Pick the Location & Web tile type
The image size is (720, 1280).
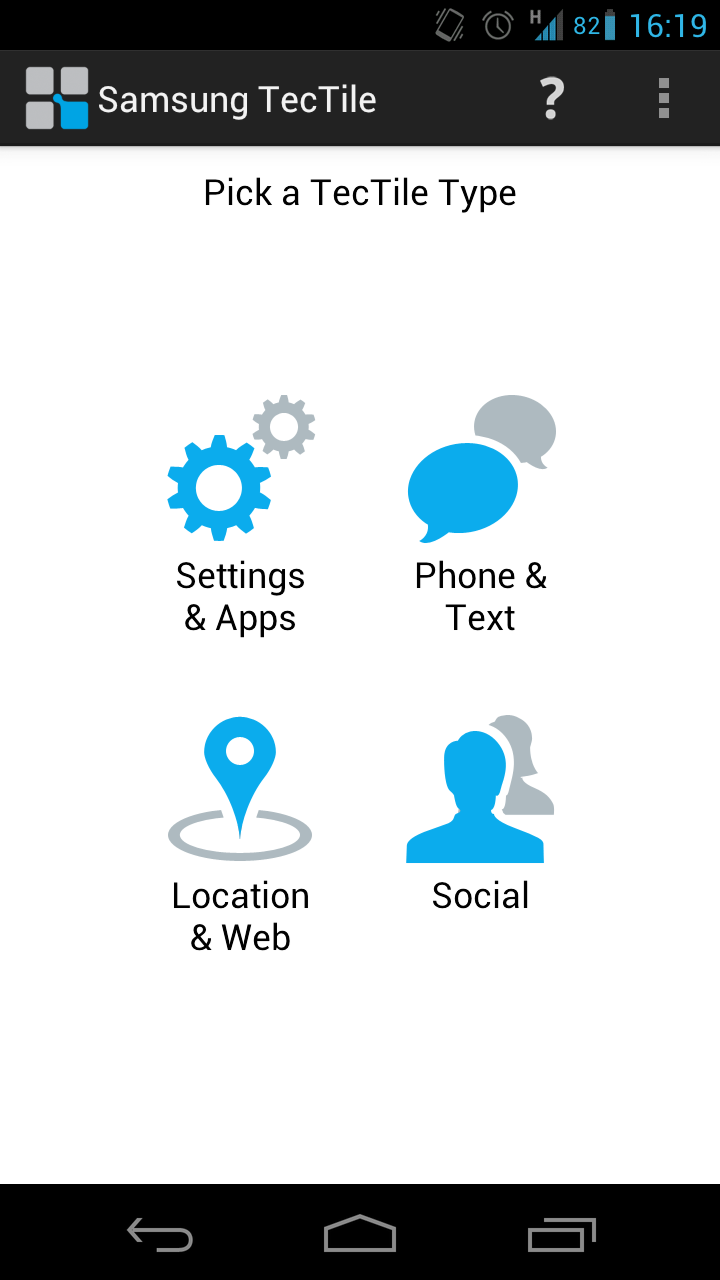(x=241, y=835)
